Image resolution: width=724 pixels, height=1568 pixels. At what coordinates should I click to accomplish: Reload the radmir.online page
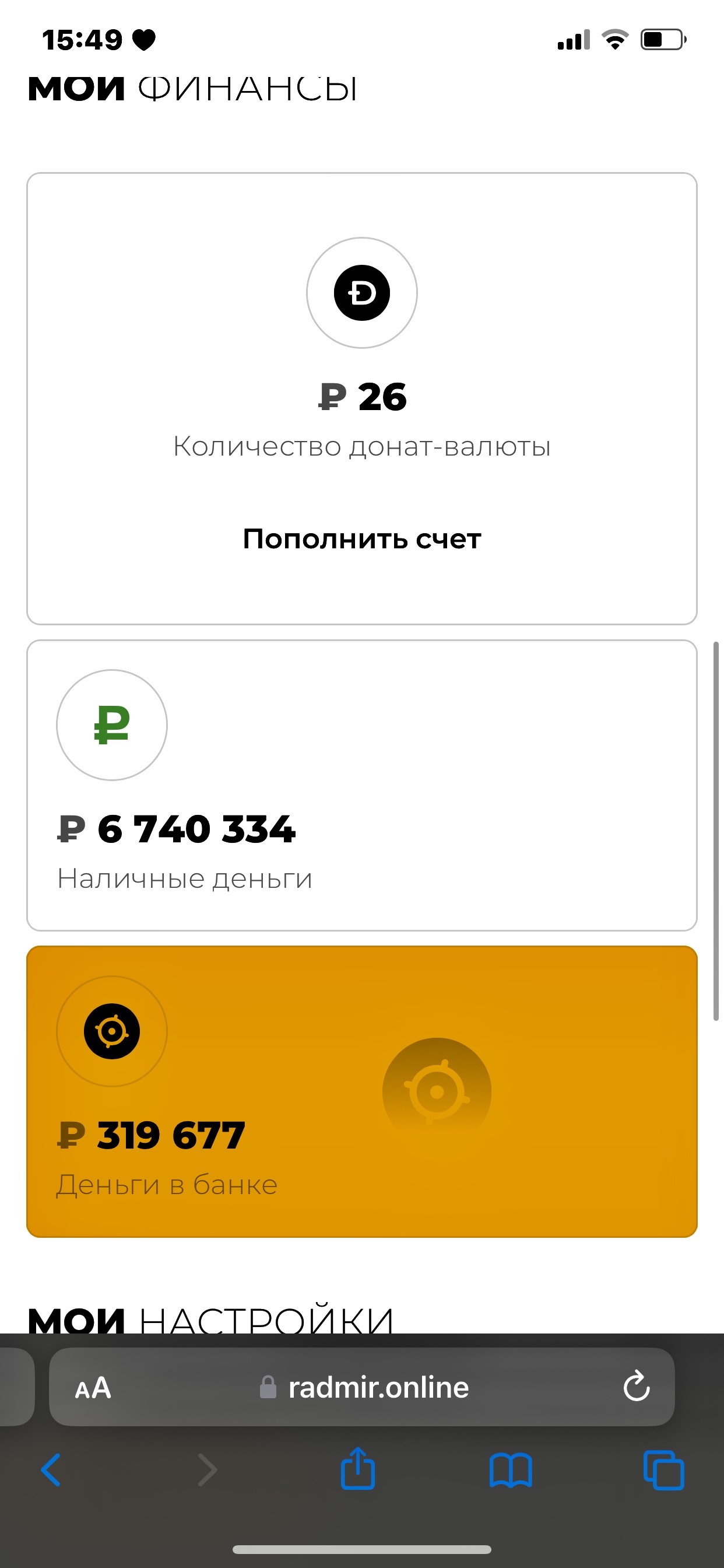pyautogui.click(x=636, y=1387)
